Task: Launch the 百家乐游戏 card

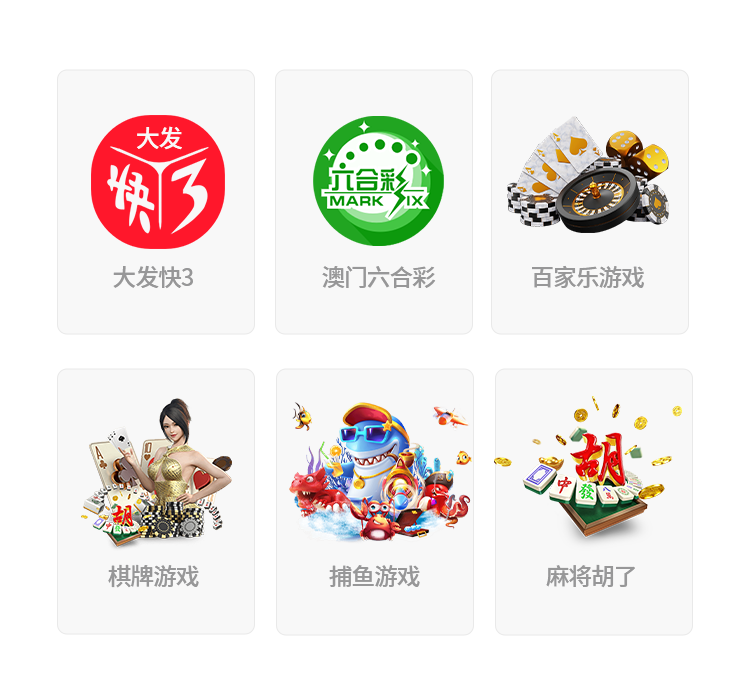Action: point(589,202)
